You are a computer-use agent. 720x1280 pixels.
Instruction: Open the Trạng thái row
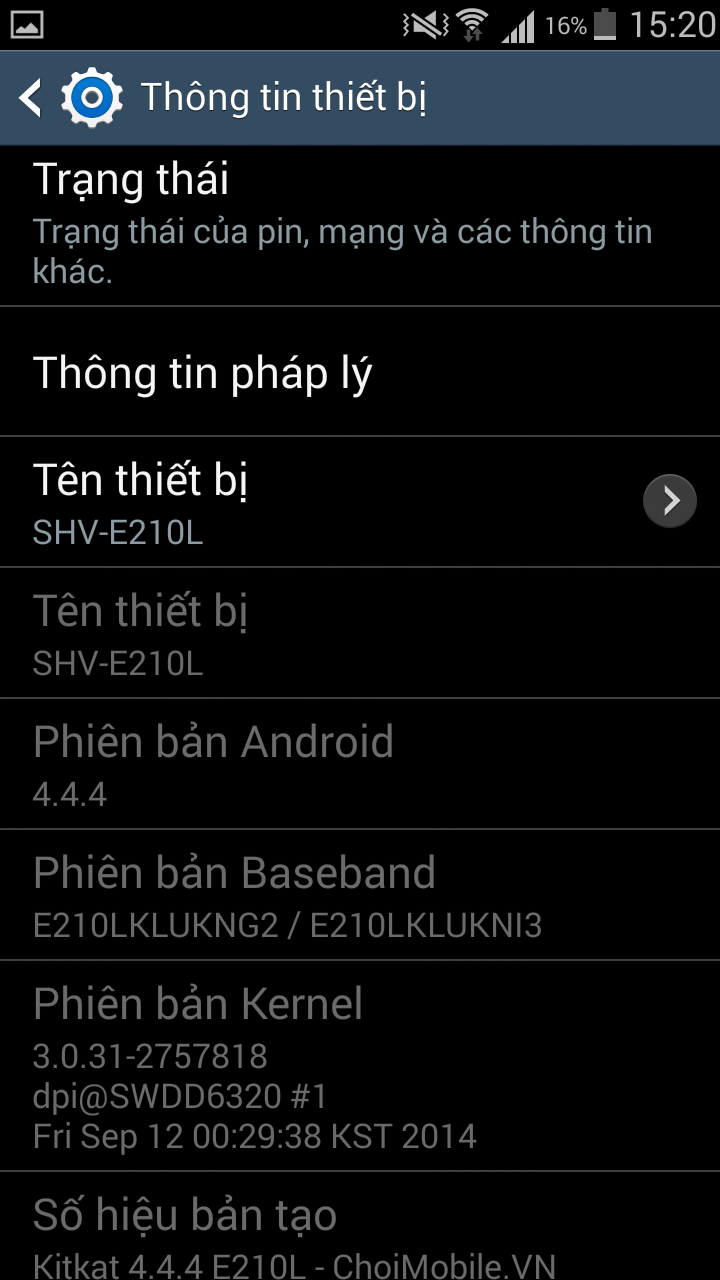[x=360, y=226]
